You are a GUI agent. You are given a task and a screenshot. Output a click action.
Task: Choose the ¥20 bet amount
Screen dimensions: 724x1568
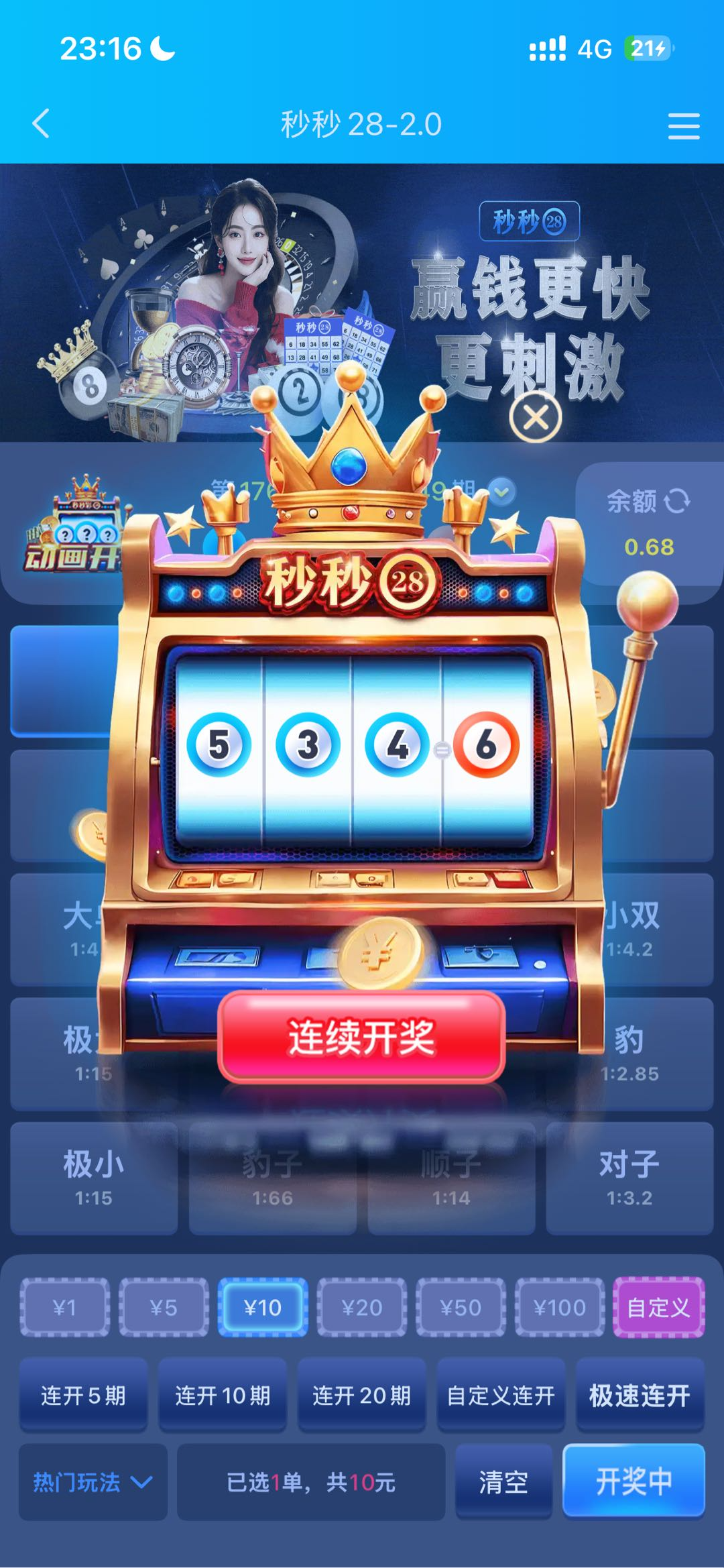tap(362, 1307)
